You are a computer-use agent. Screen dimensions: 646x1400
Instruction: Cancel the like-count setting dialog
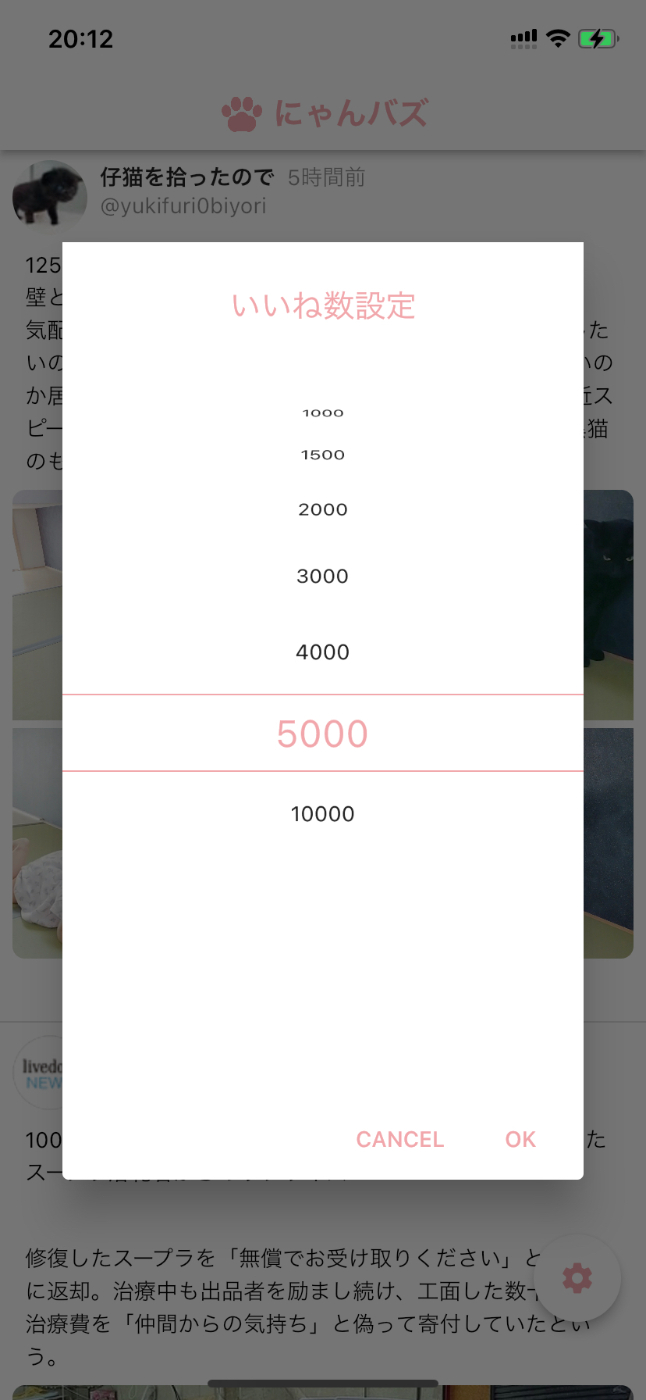point(400,1139)
